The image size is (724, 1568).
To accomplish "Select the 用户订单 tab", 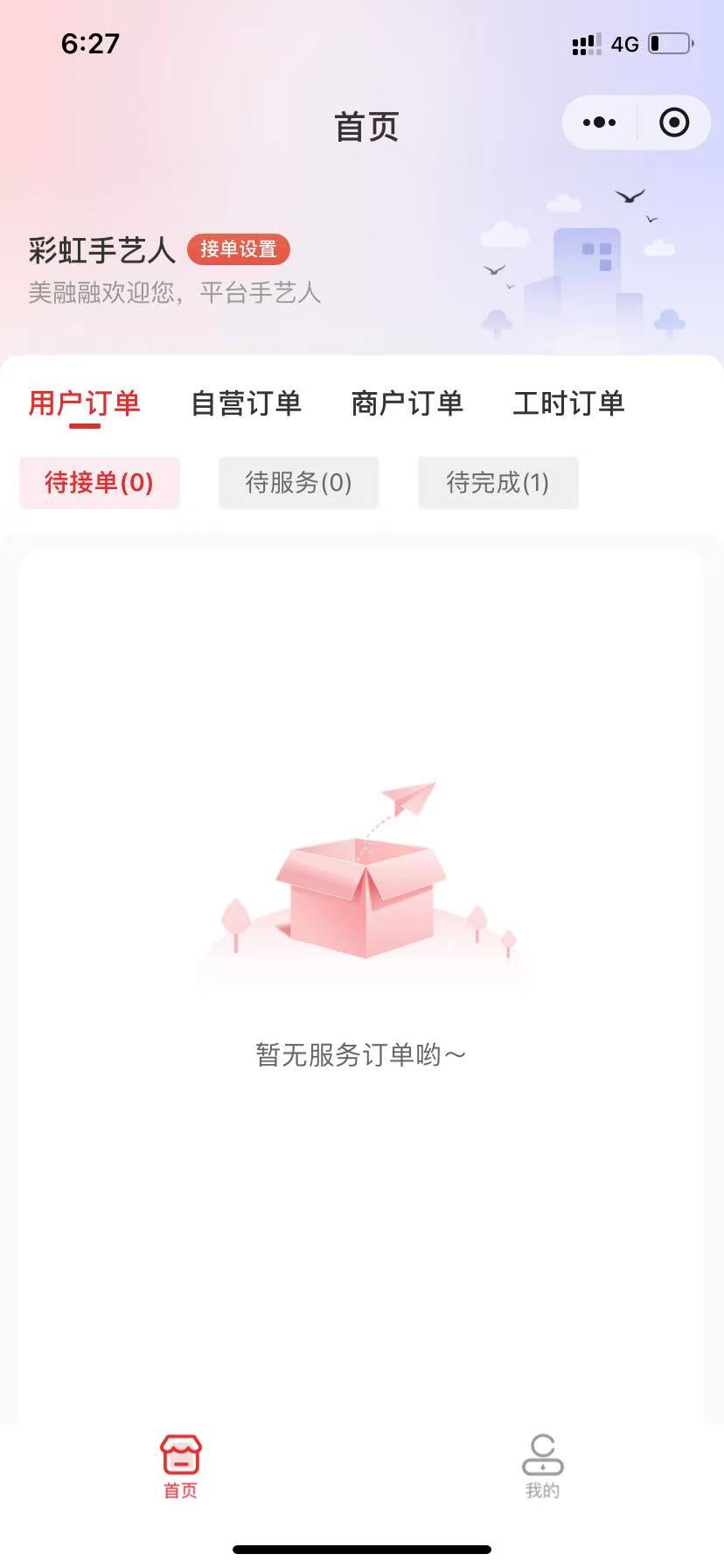I will click(x=85, y=403).
